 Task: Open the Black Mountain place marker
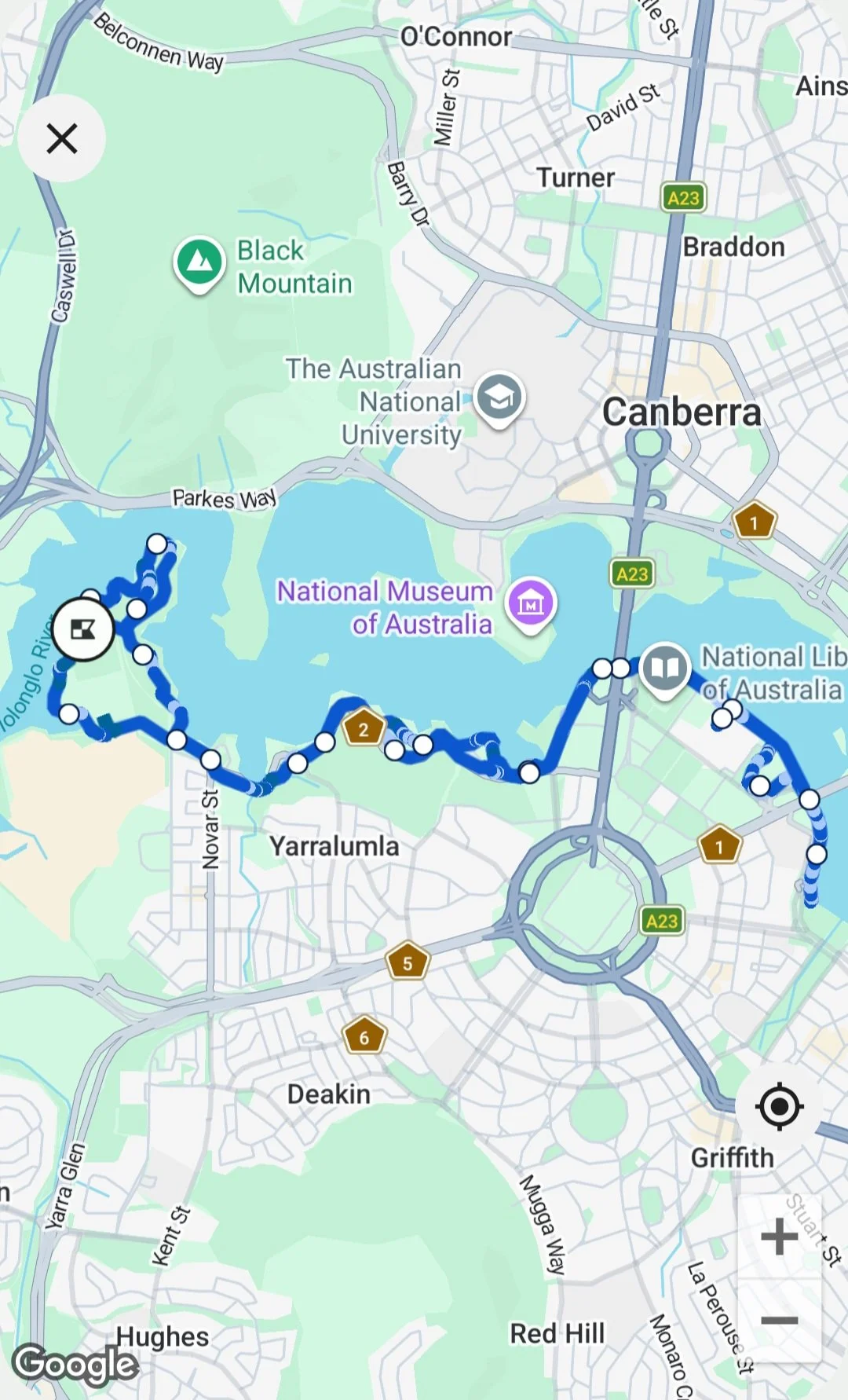[x=199, y=264]
